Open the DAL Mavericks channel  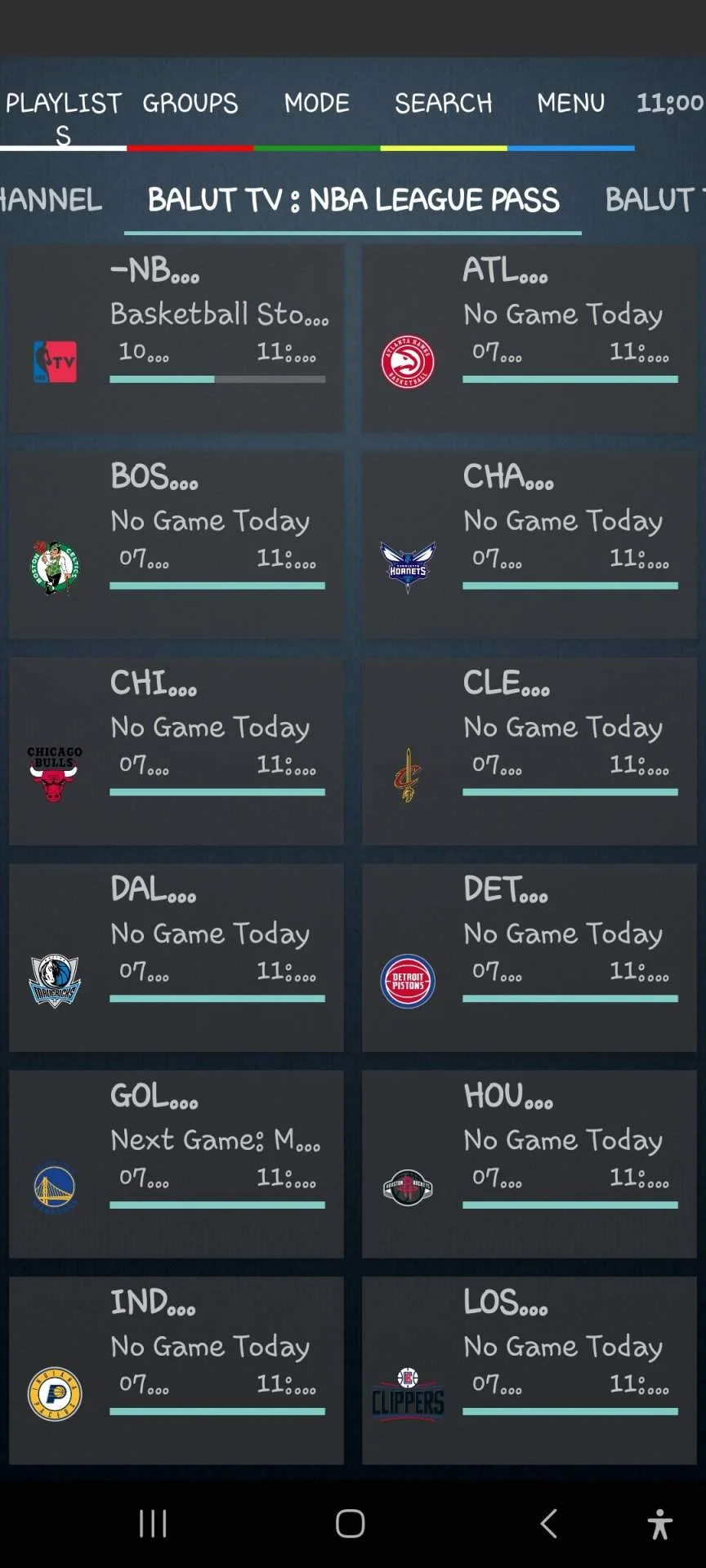coord(176,959)
